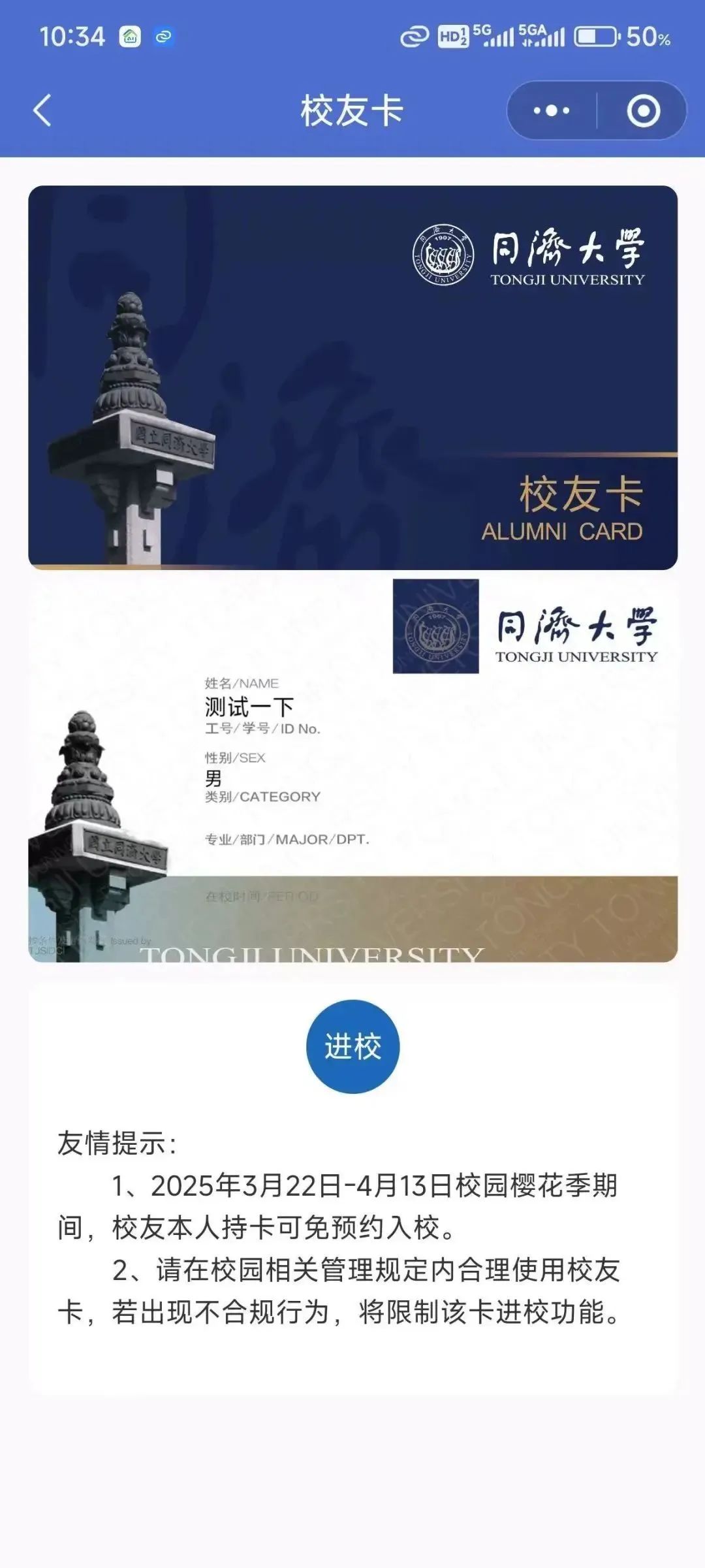Open the mini program's three-dot menu
The width and height of the screenshot is (705, 1568).
[552, 110]
